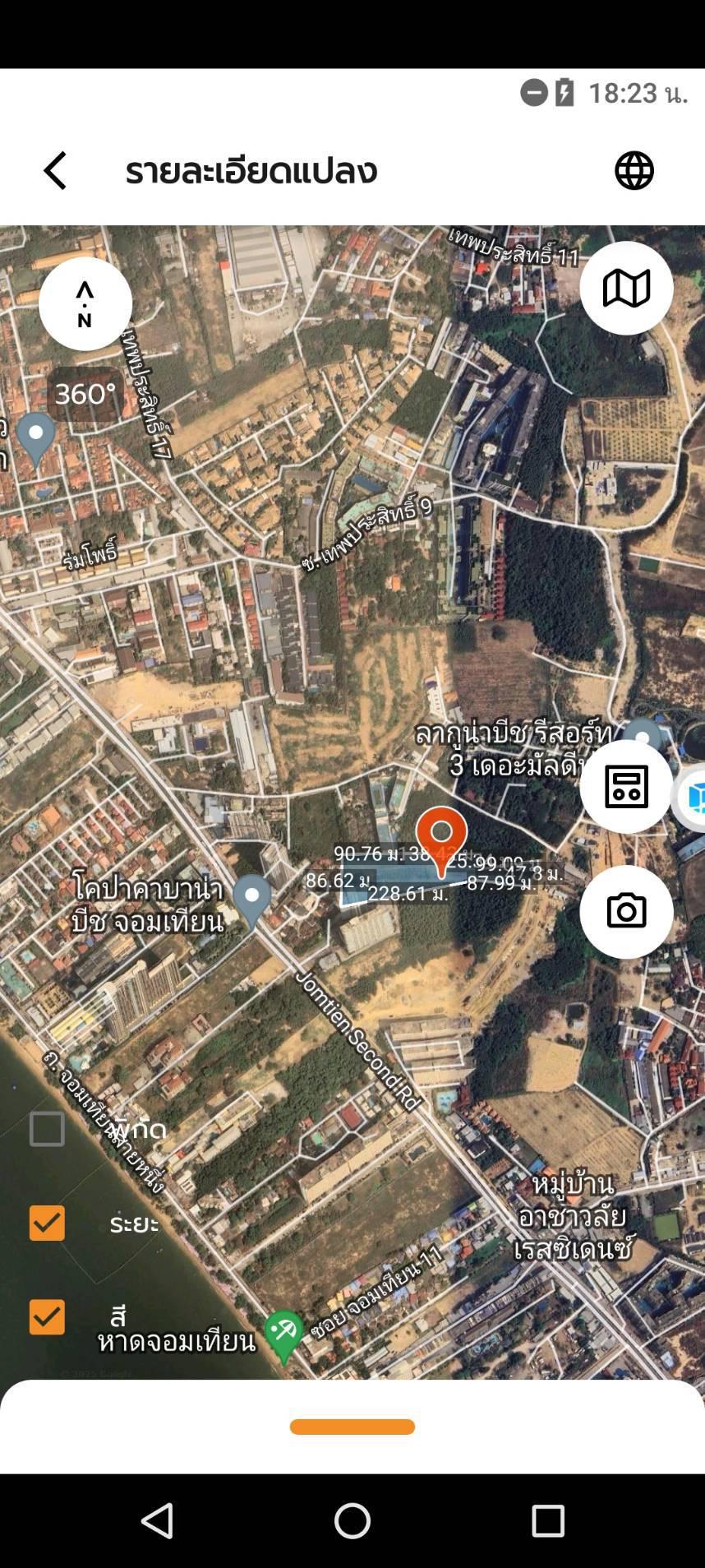The height and width of the screenshot is (1568, 705).
Task: Enable the พิกัด checkbox
Action: point(47,1129)
